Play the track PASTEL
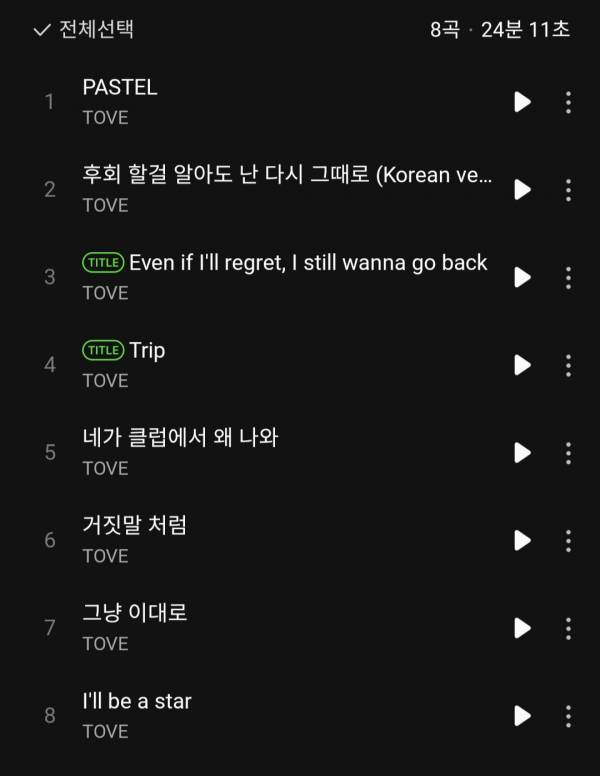Screen dimensions: 600x776 [x=522, y=102]
